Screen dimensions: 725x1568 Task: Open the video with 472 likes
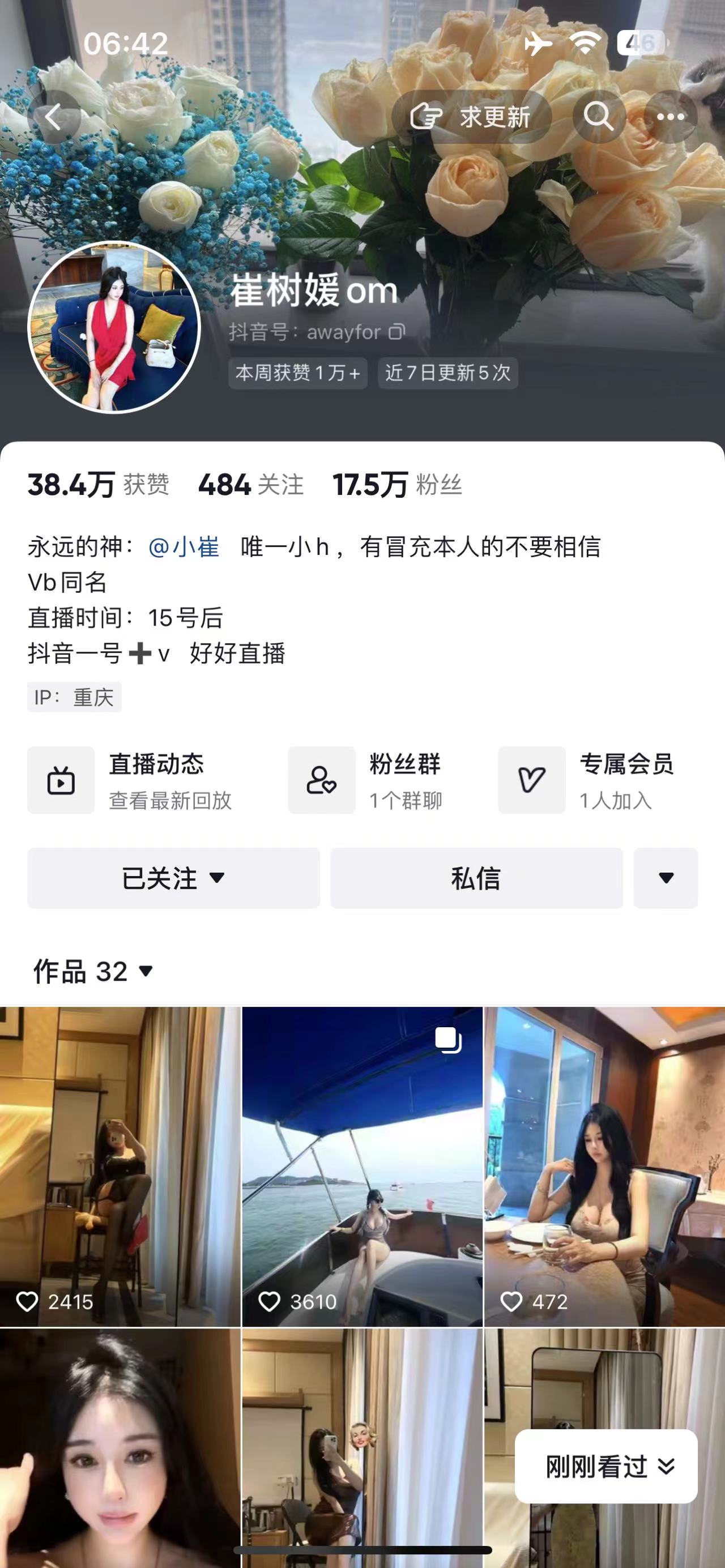604,1165
